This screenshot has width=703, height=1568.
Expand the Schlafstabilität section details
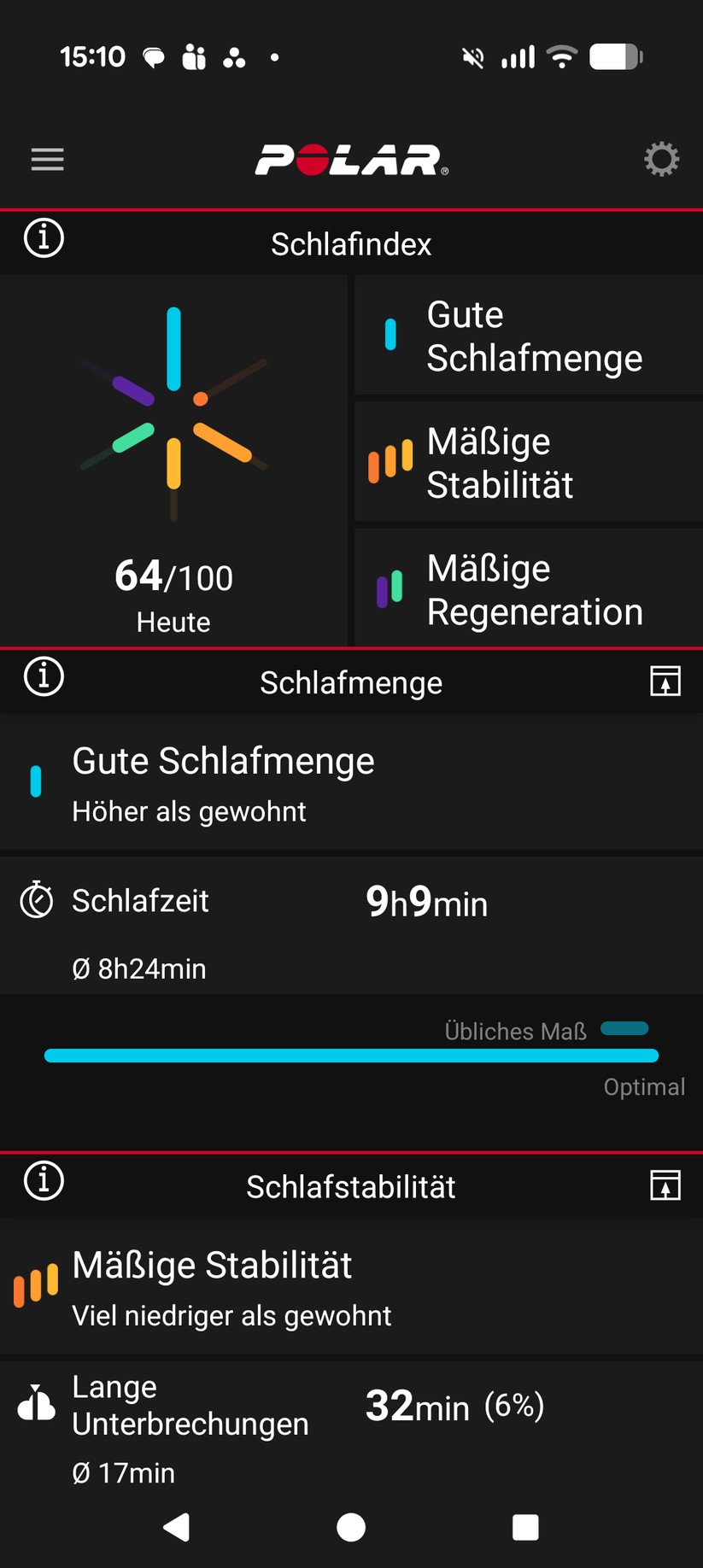click(665, 1185)
